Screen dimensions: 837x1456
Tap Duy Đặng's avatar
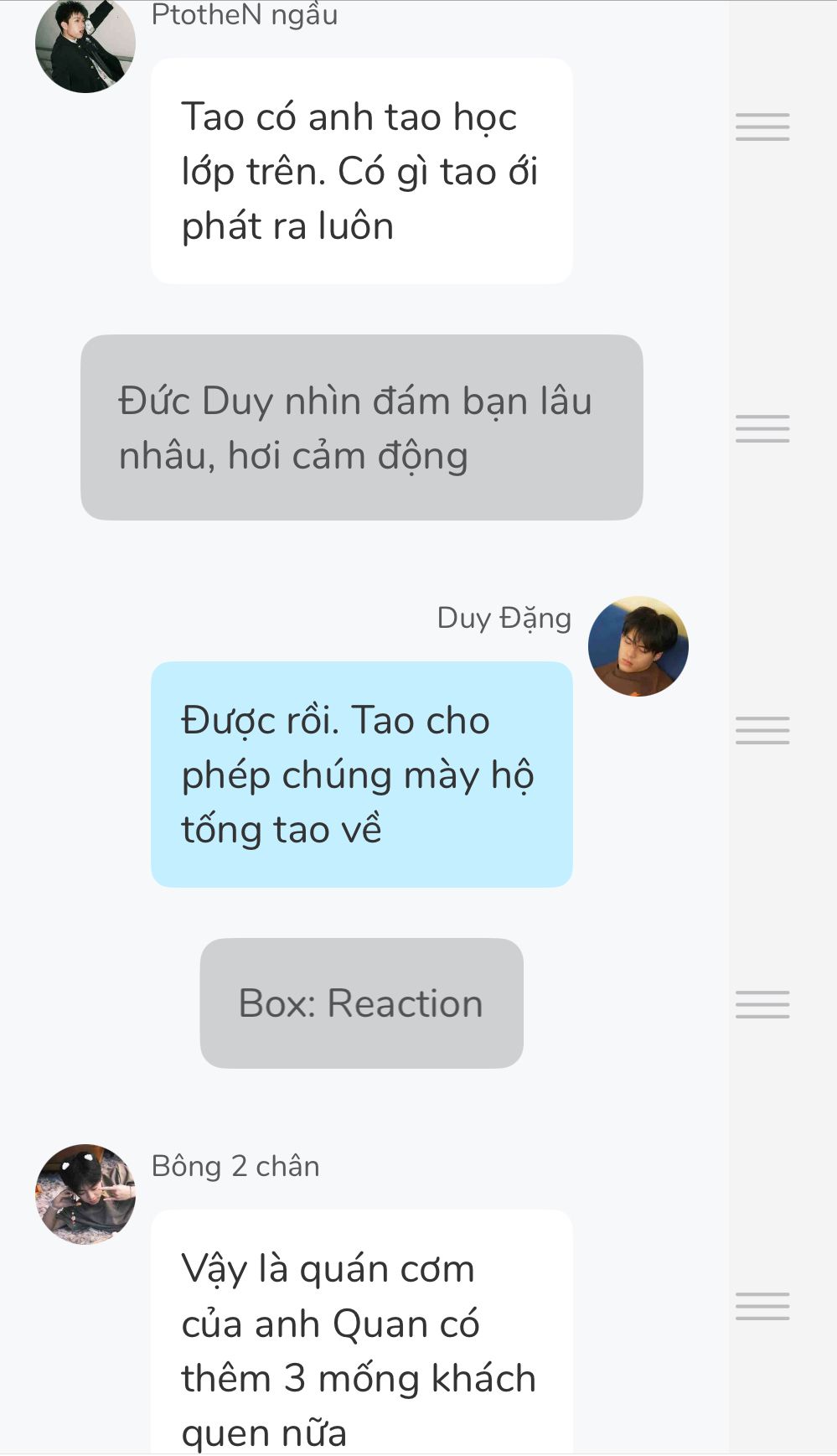(x=638, y=646)
